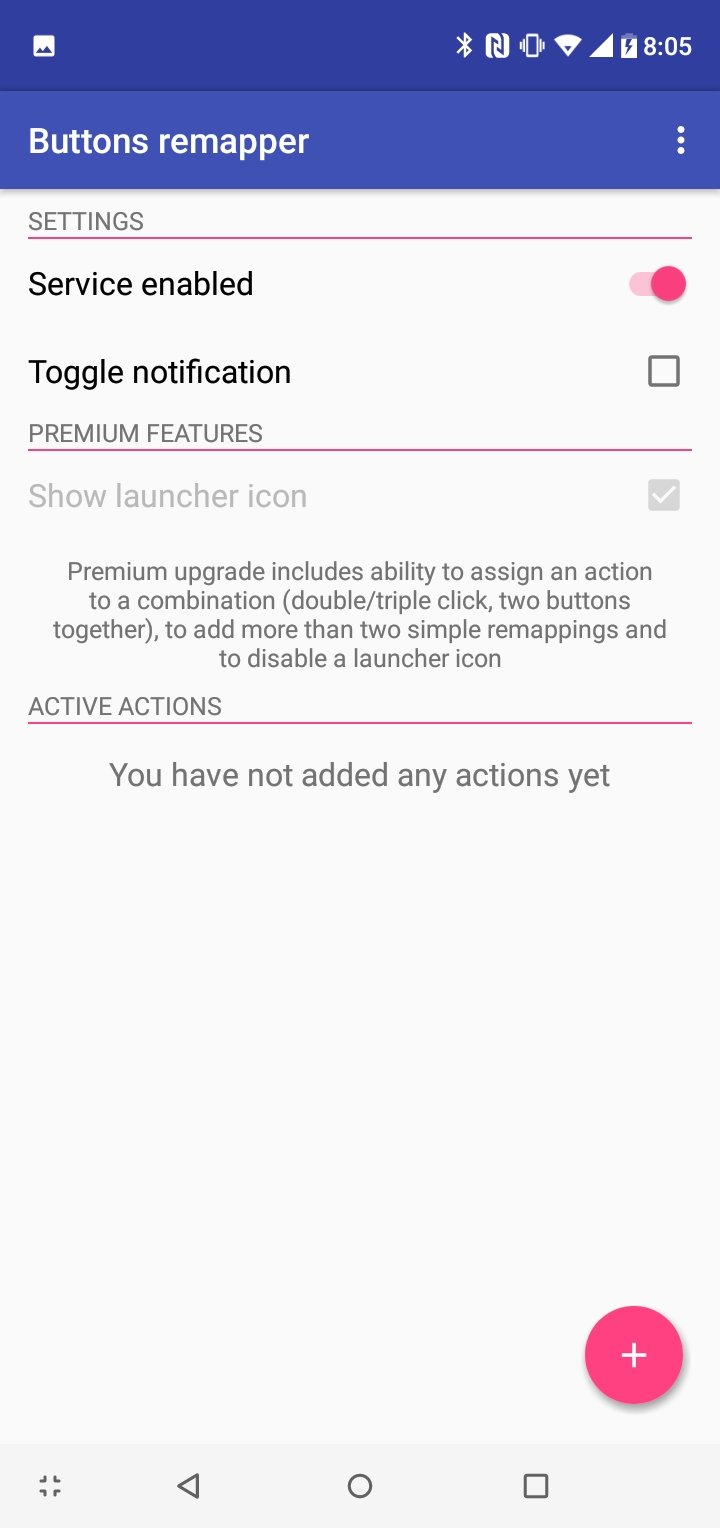
Task: Turn off the Service enabled switch
Action: 658,284
